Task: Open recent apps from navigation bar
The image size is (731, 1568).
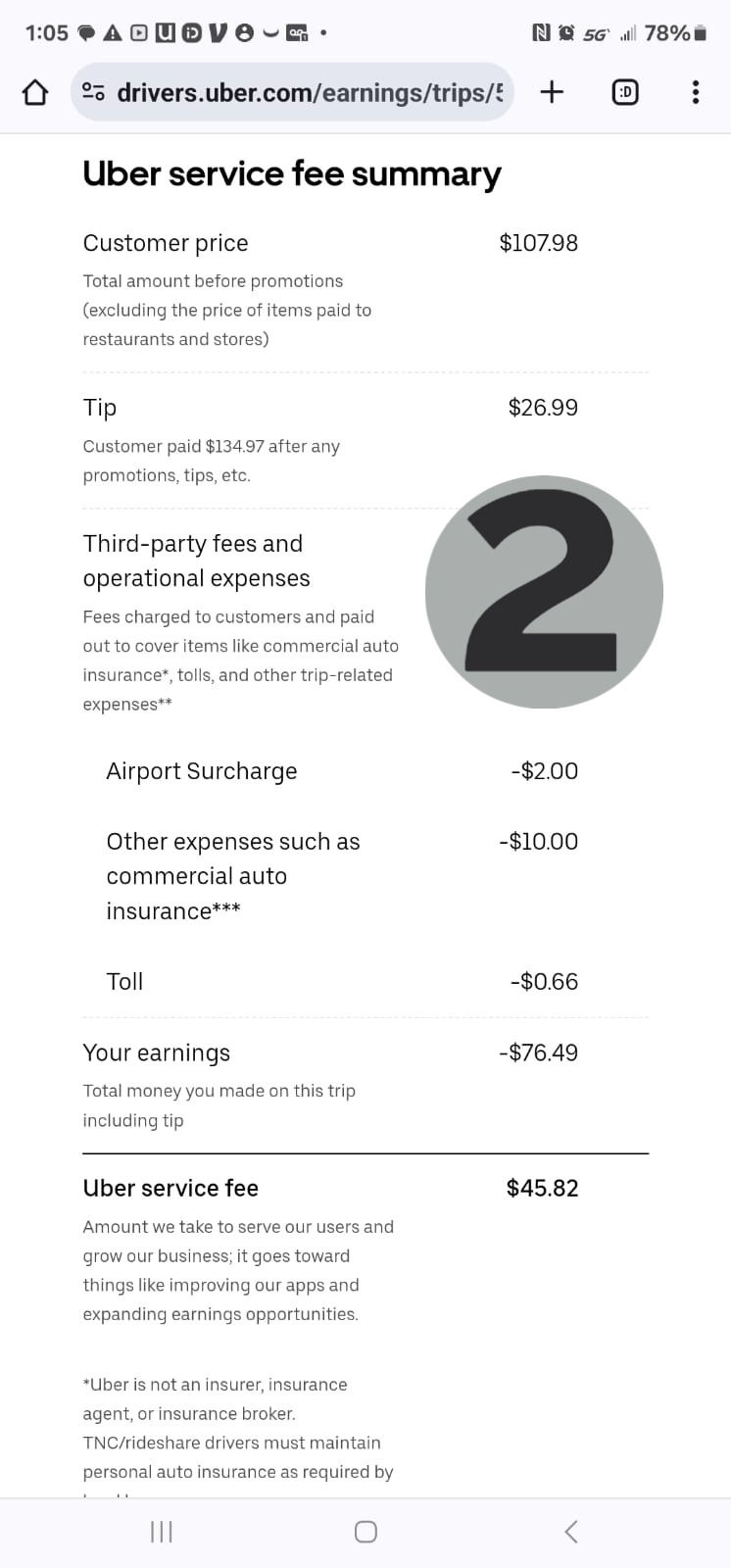Action: click(162, 1532)
